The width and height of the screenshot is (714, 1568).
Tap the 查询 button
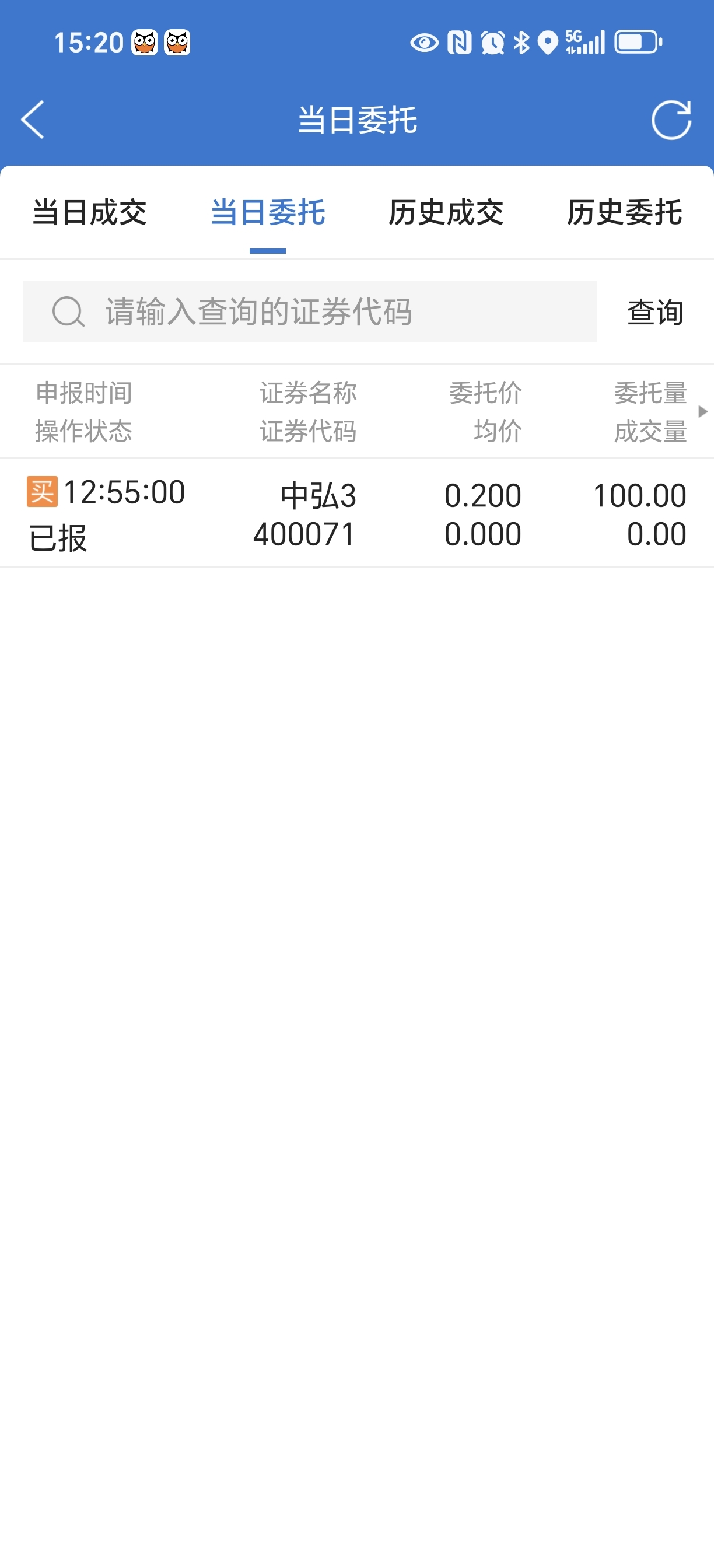pyautogui.click(x=656, y=311)
